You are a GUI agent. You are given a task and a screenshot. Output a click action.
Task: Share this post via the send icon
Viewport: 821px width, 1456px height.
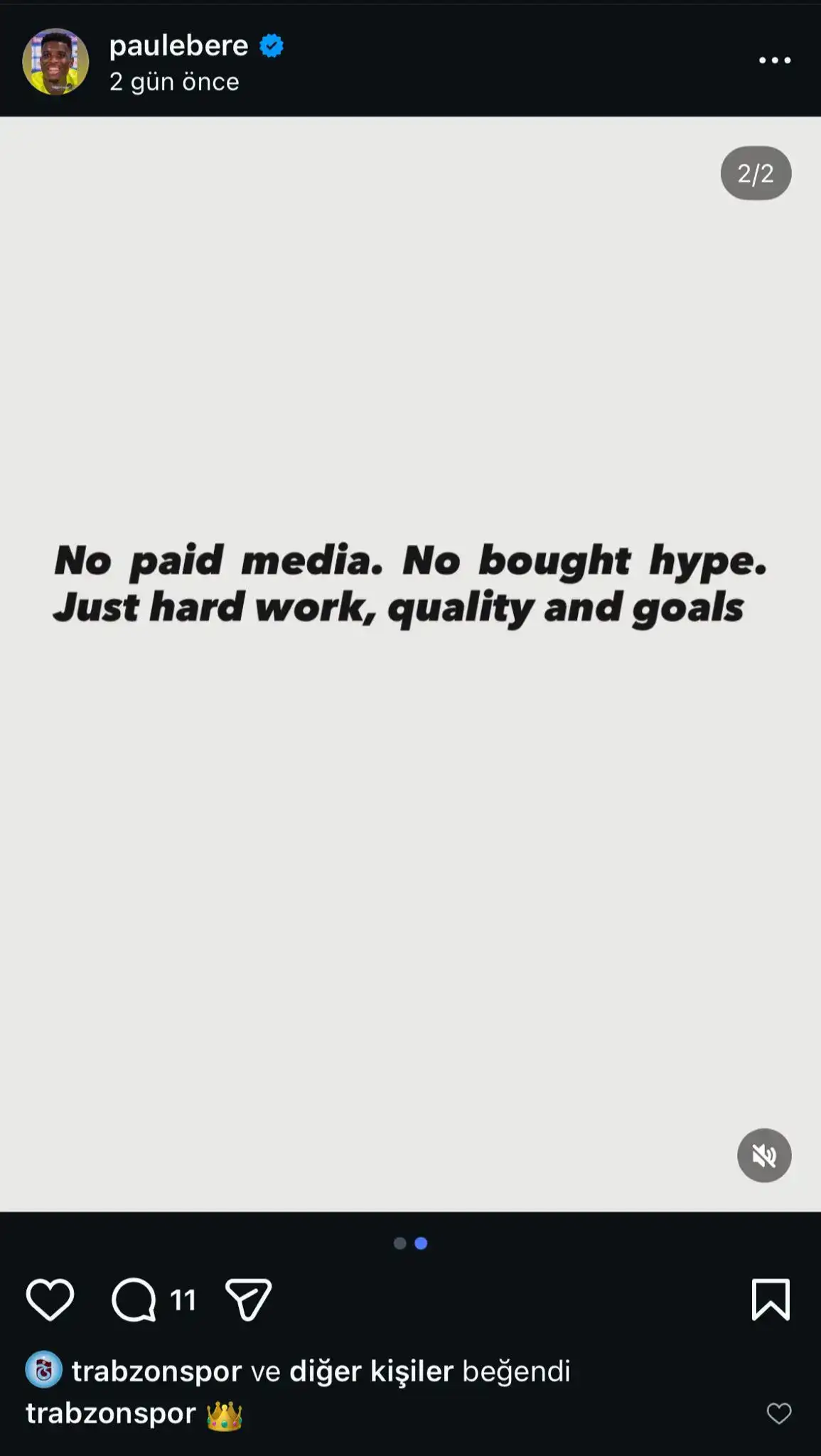point(248,1299)
